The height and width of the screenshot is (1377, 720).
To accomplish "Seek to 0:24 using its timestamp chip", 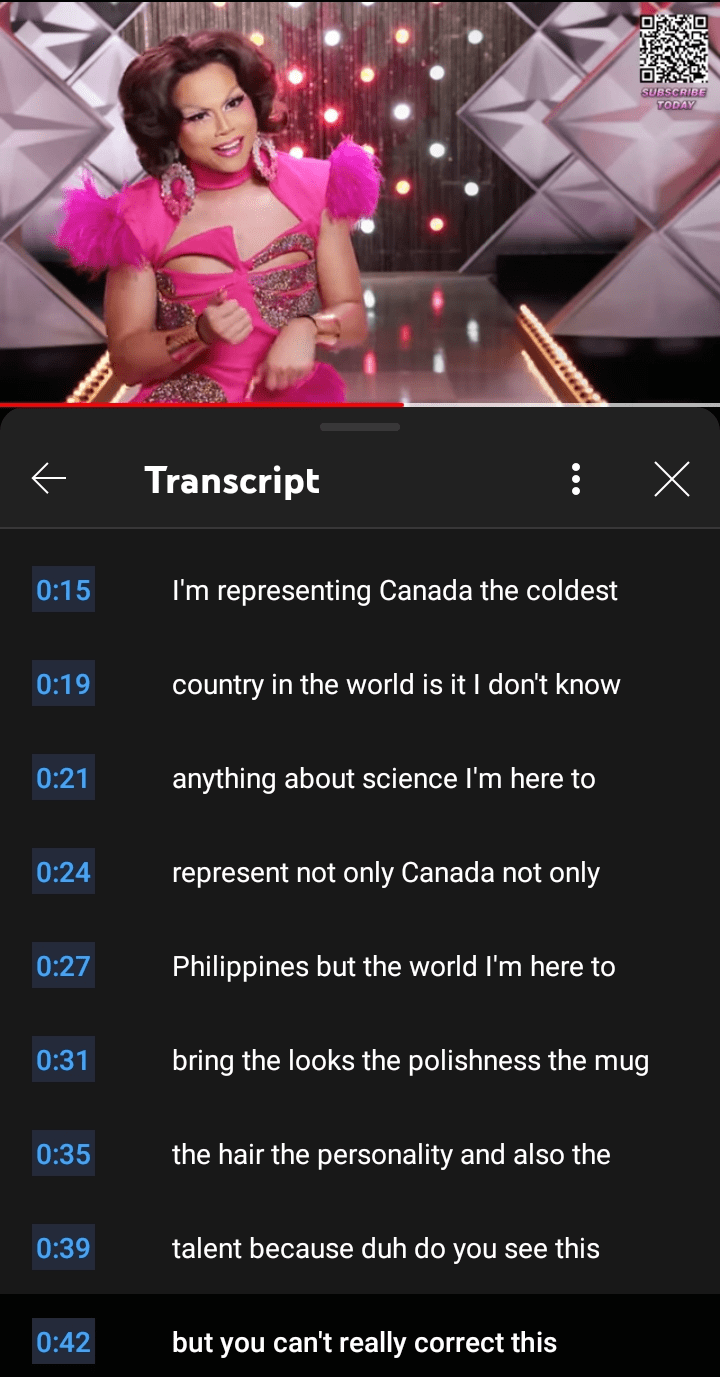I will click(x=63, y=872).
